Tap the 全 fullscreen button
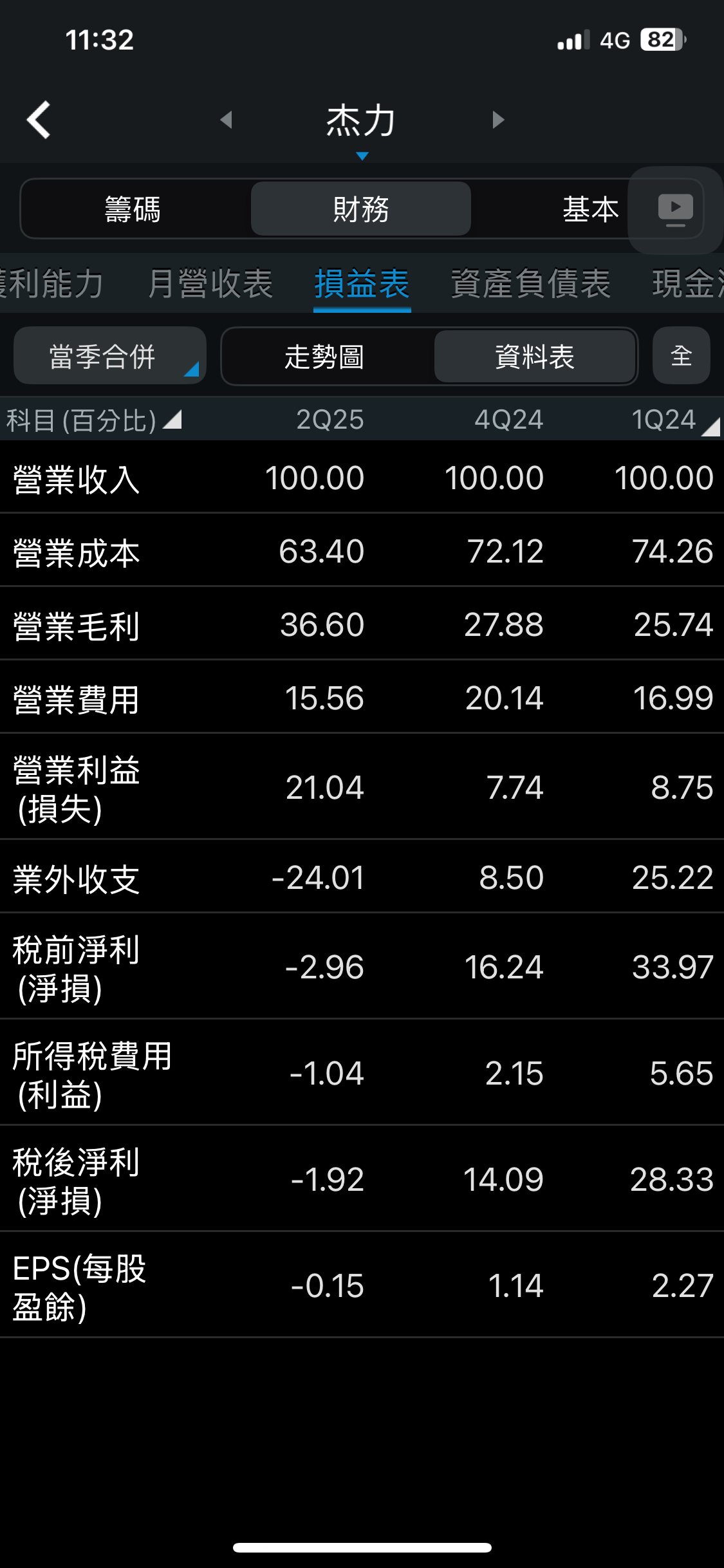Screen dimensions: 724x1568 coord(681,356)
